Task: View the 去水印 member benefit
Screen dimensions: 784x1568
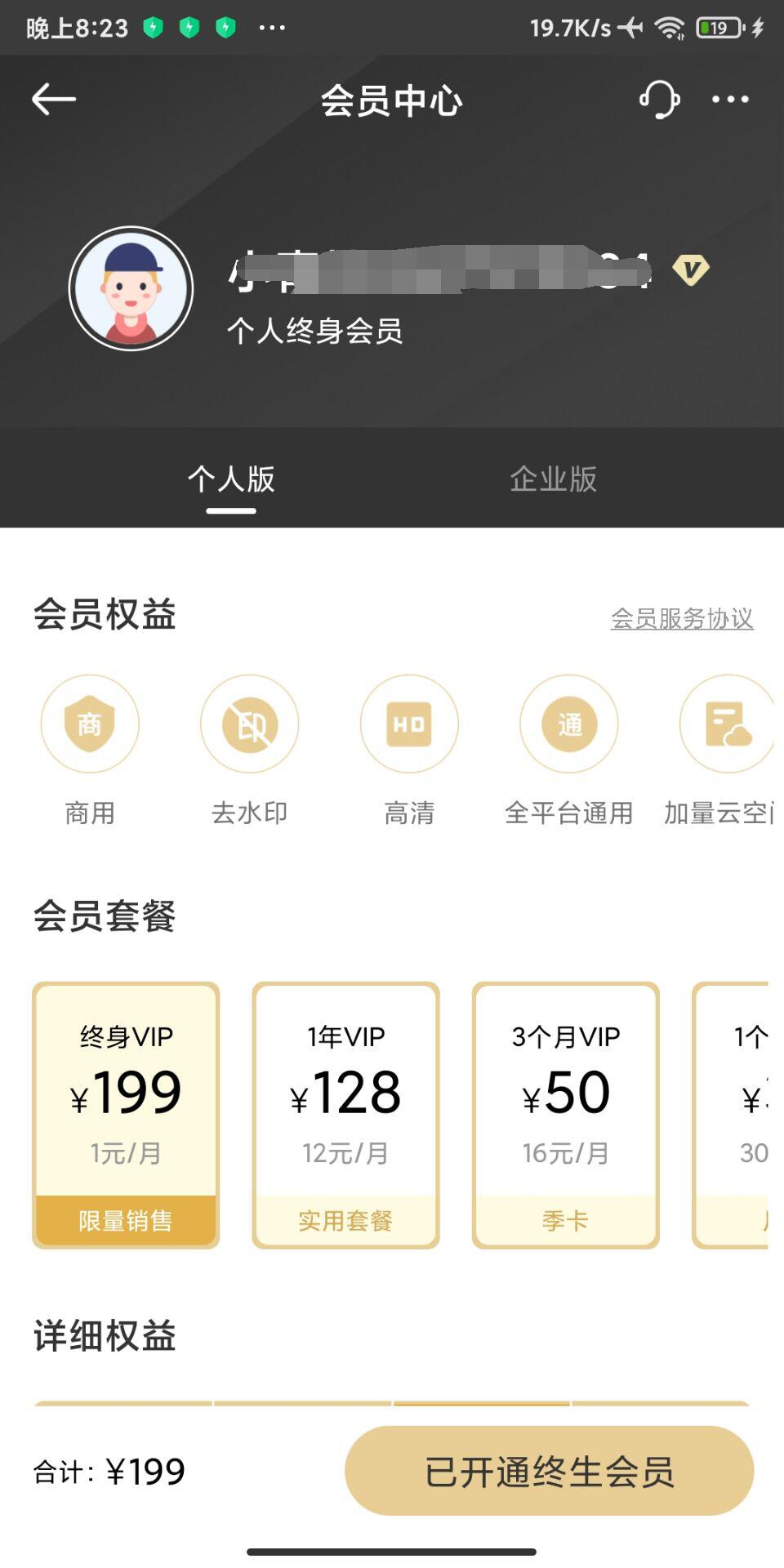Action: (250, 724)
